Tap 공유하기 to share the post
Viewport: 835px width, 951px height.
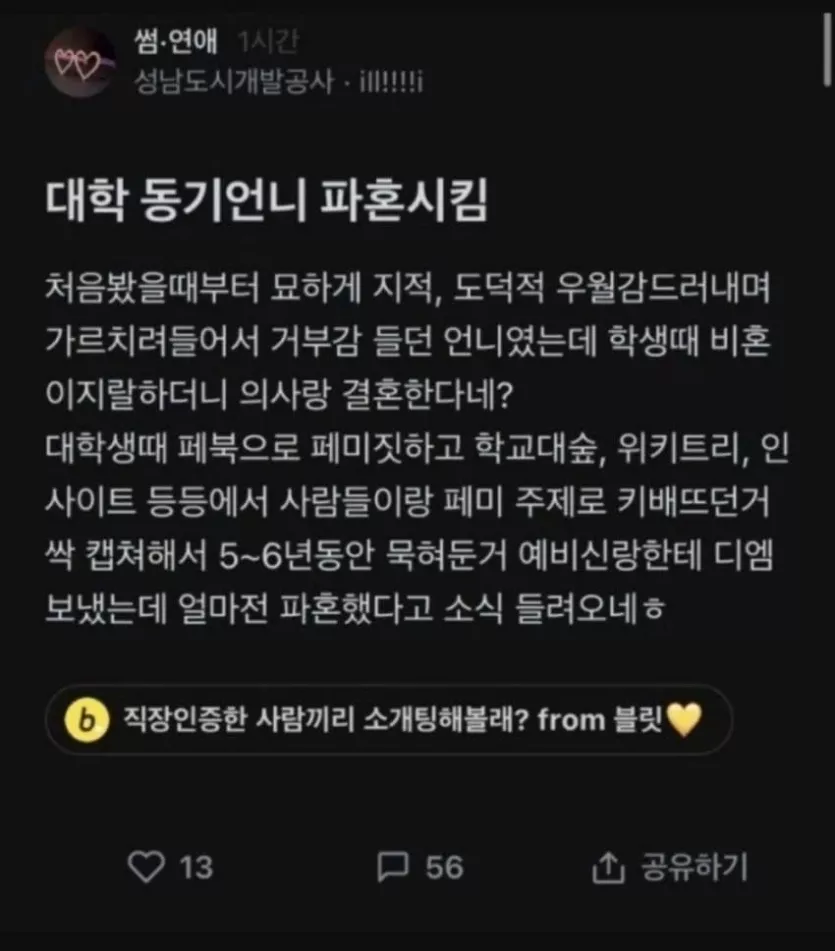click(670, 866)
